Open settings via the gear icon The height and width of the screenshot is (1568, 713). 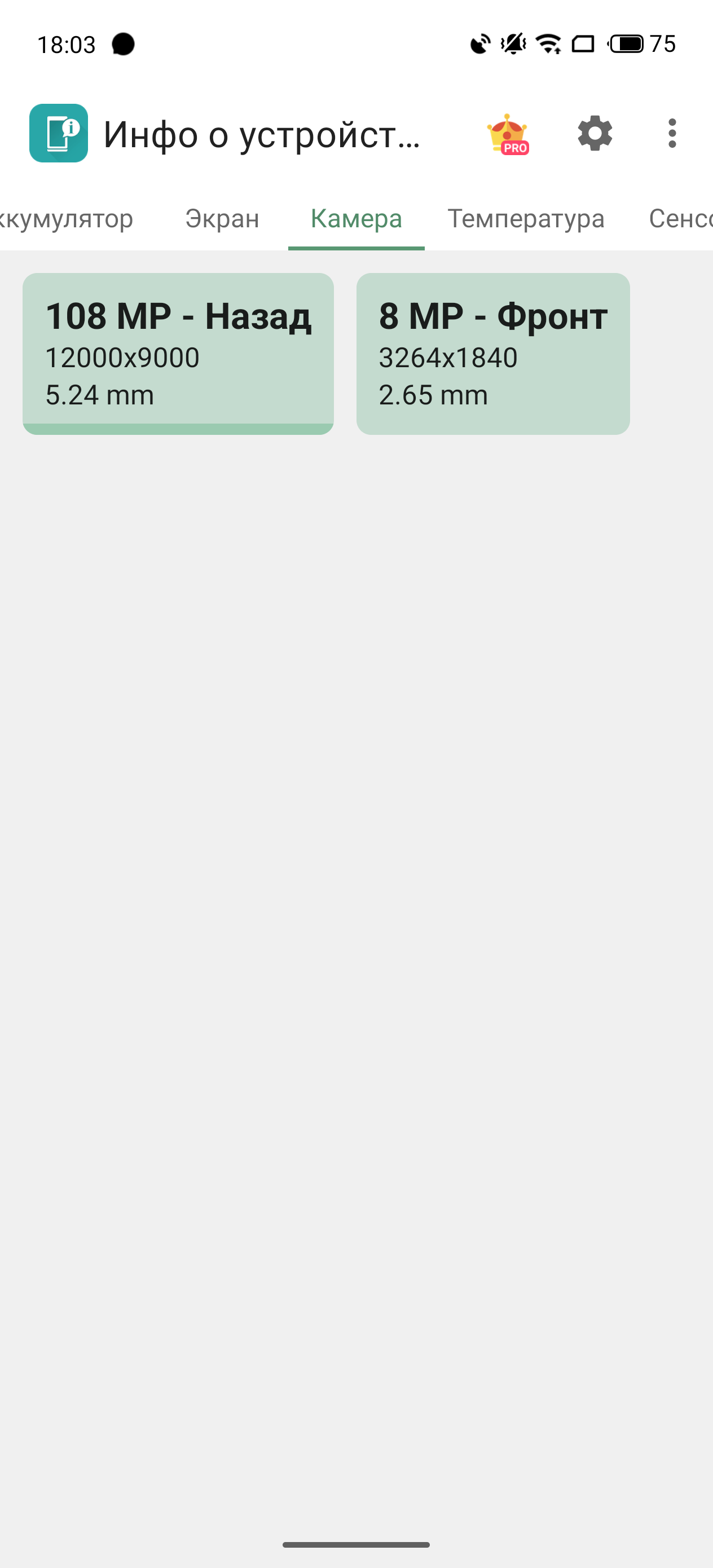(595, 133)
